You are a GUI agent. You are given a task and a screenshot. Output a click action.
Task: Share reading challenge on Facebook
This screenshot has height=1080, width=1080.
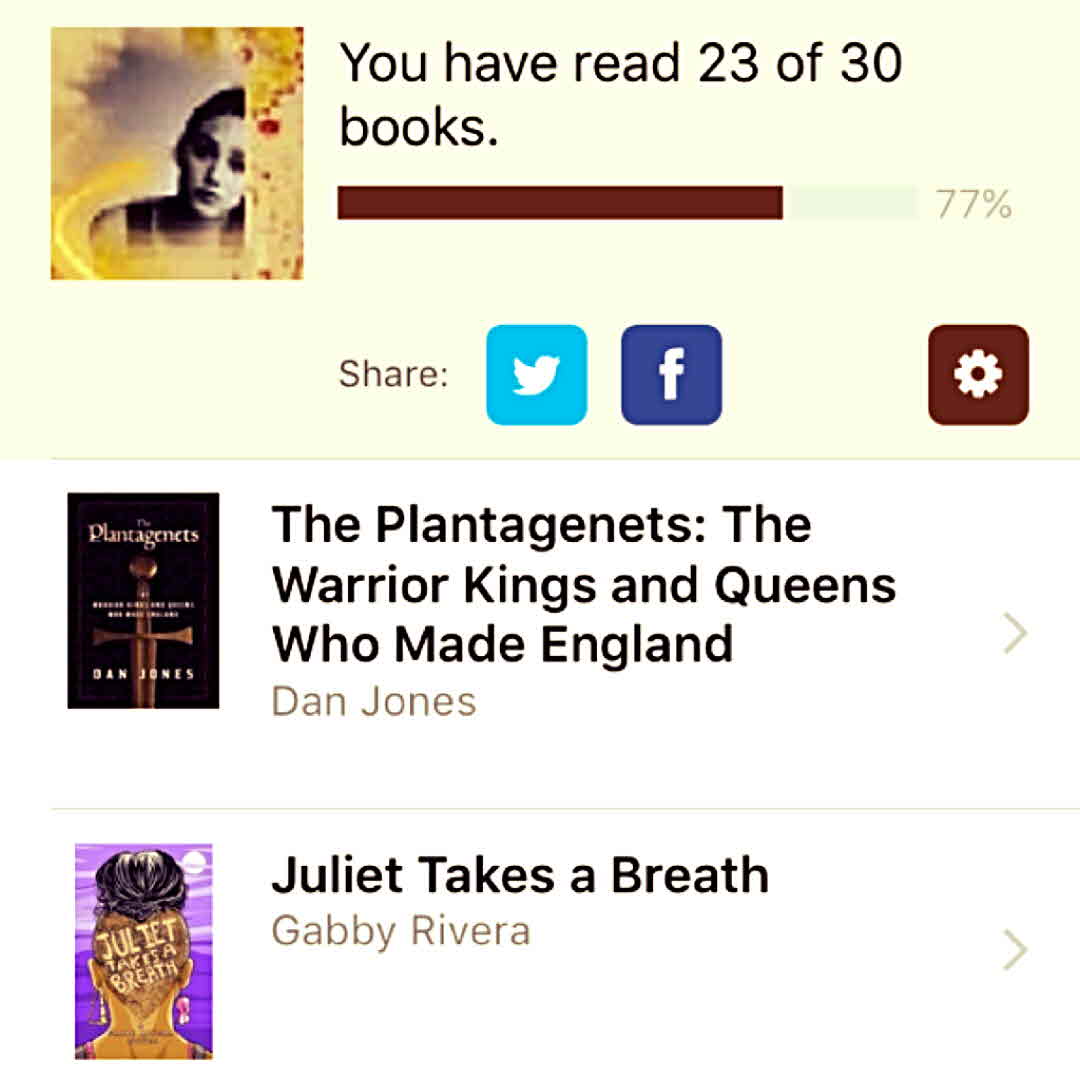(671, 375)
